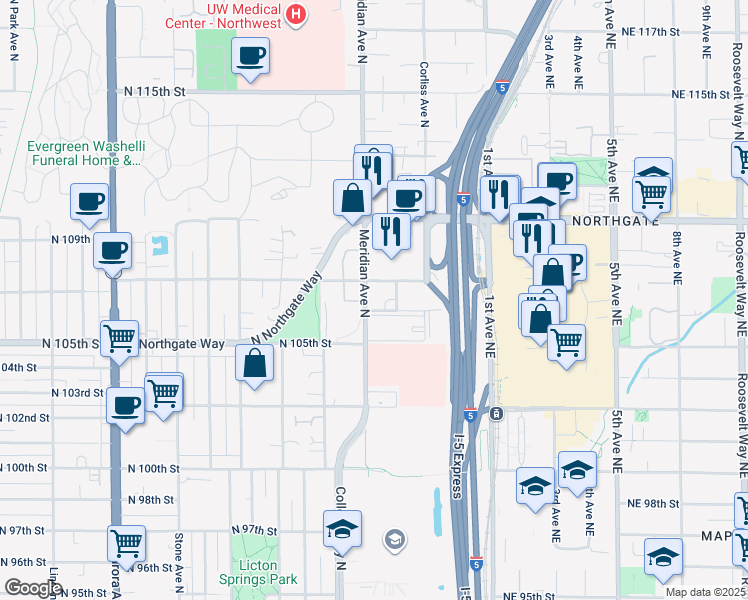Viewport: 748px width, 600px height.
Task: Select the shopping bag marker left of Meridian Ave N
Action: click(353, 199)
